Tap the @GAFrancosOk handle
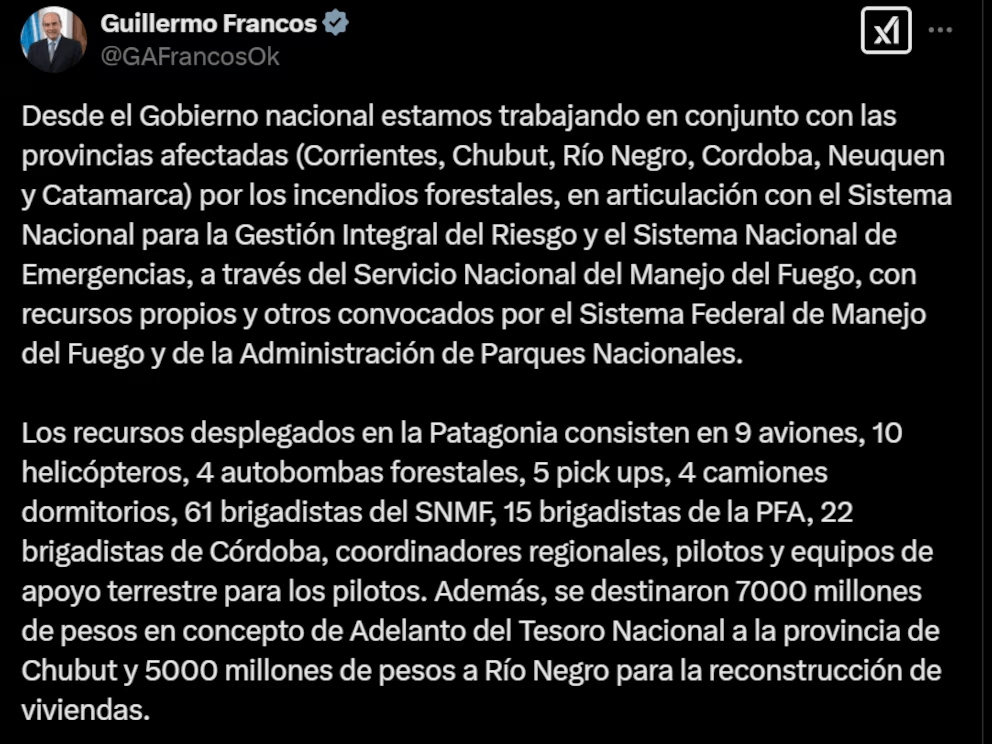992x744 pixels. coord(190,57)
